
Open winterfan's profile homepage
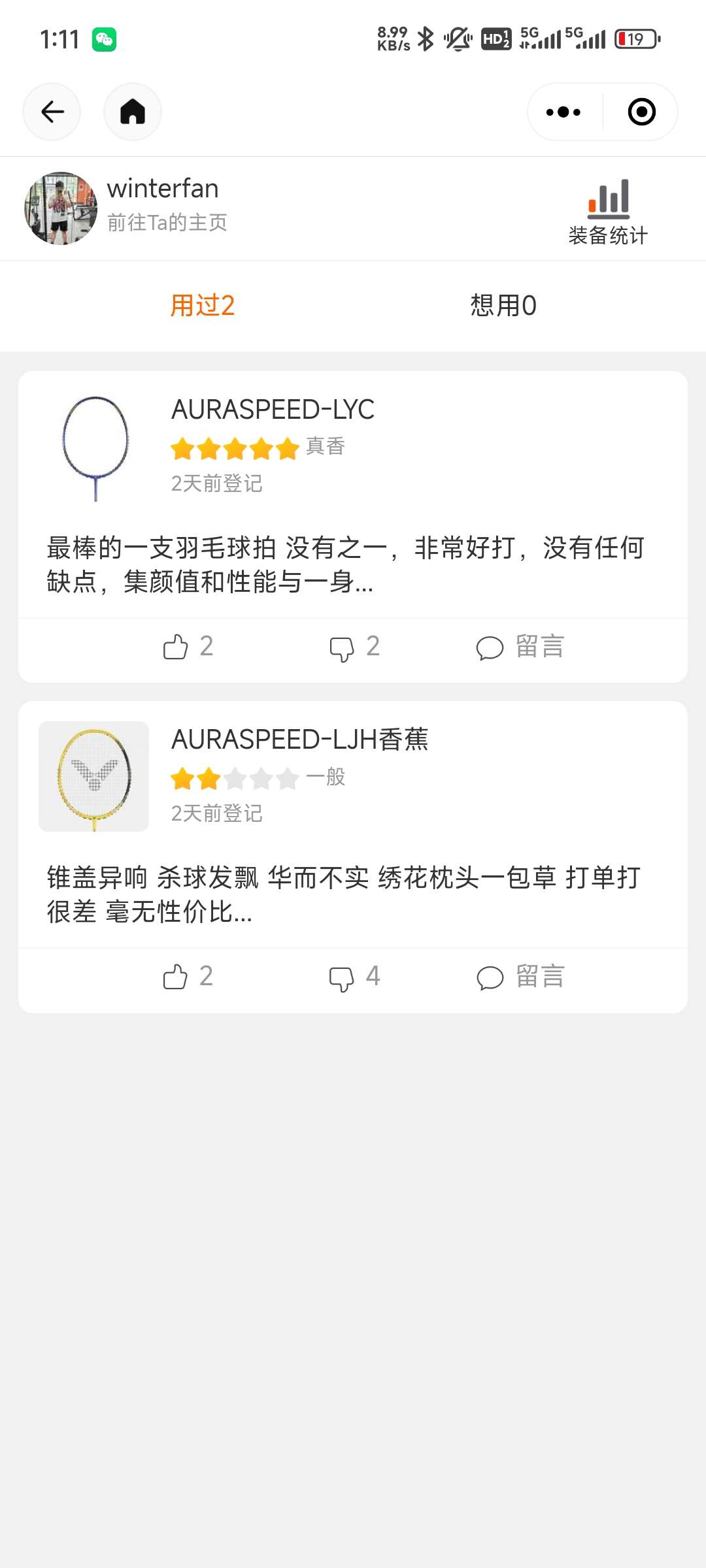coord(166,222)
